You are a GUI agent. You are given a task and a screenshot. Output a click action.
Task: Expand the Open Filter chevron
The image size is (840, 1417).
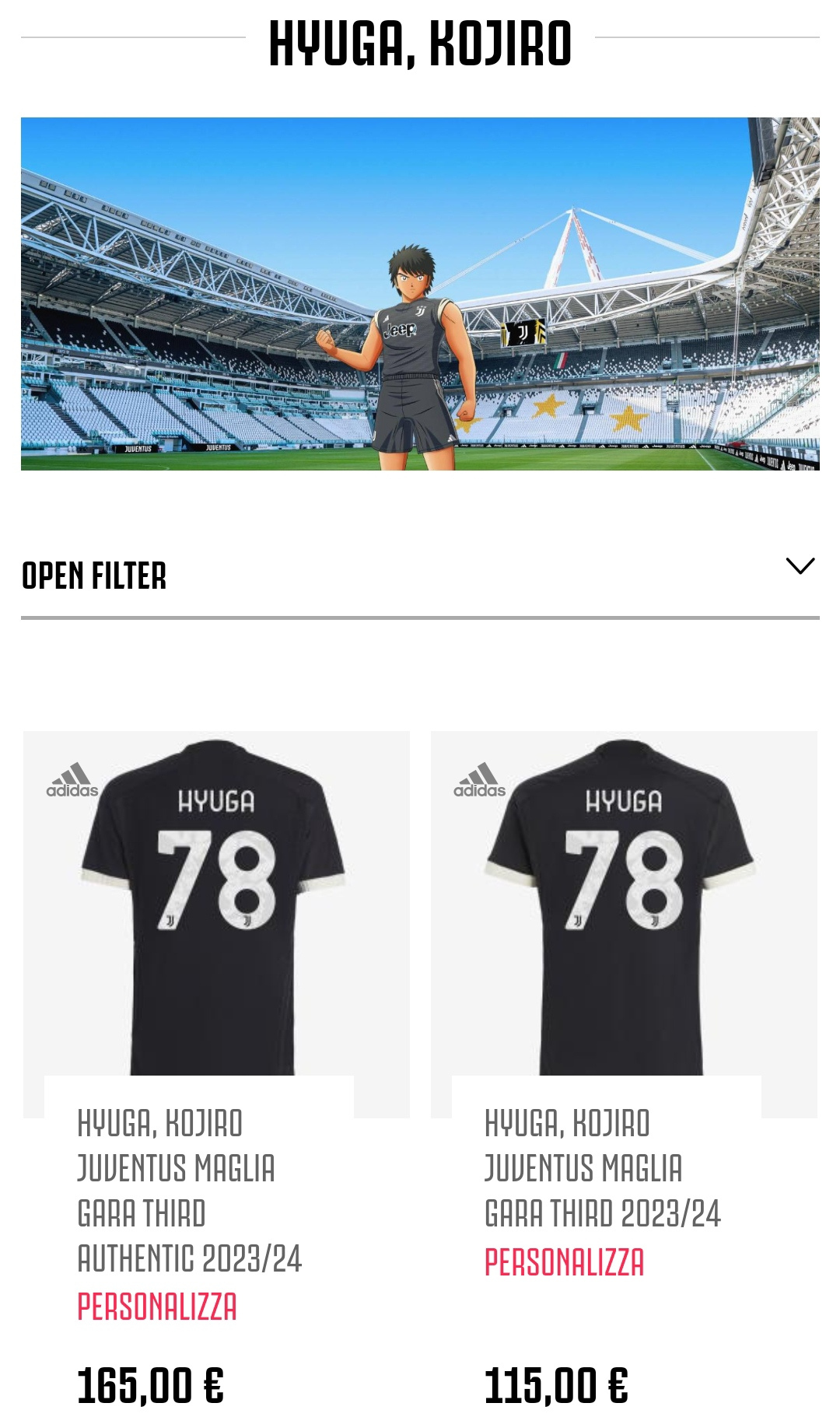[x=800, y=565]
